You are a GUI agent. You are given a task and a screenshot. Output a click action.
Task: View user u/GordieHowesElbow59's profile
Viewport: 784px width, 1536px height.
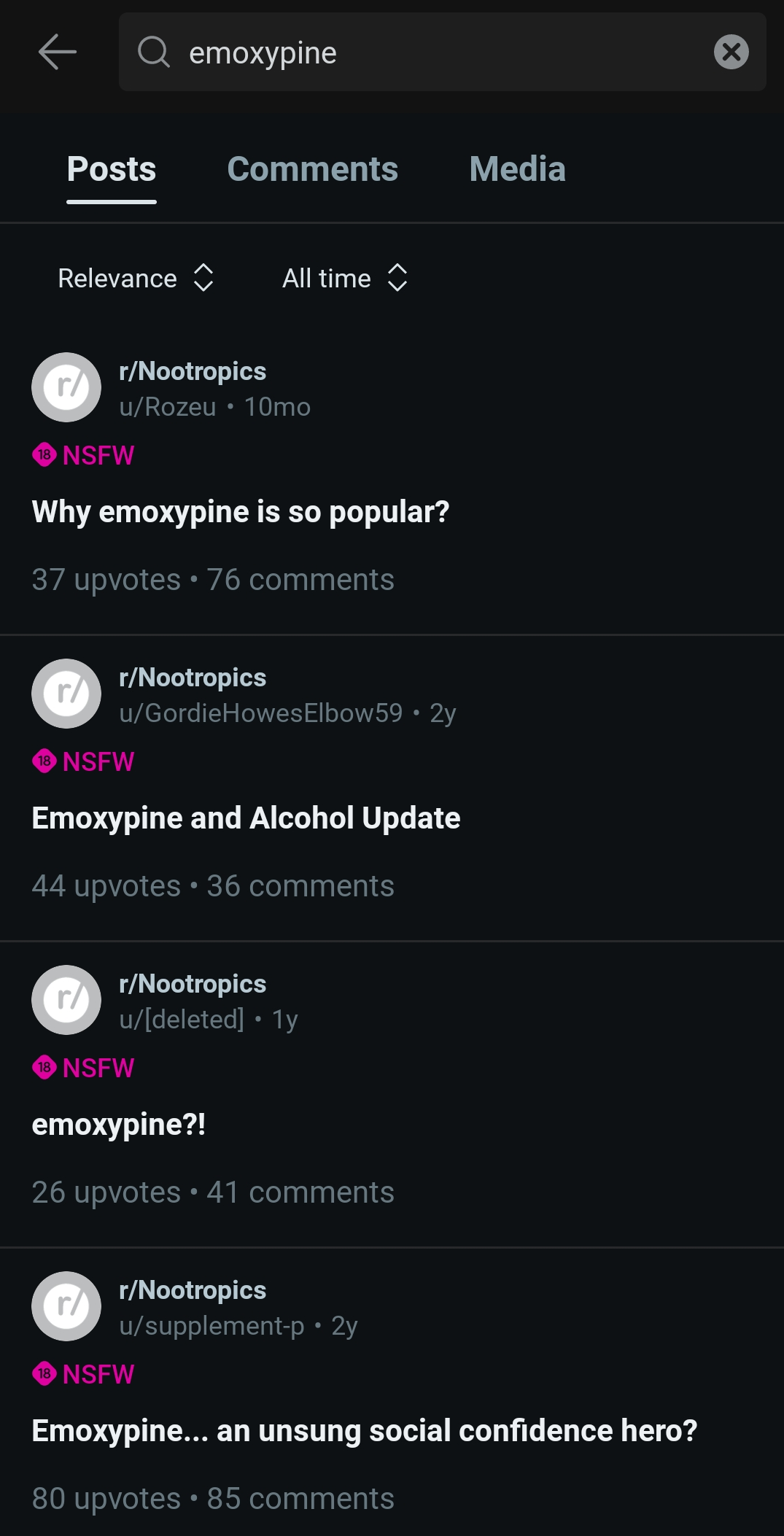click(261, 713)
